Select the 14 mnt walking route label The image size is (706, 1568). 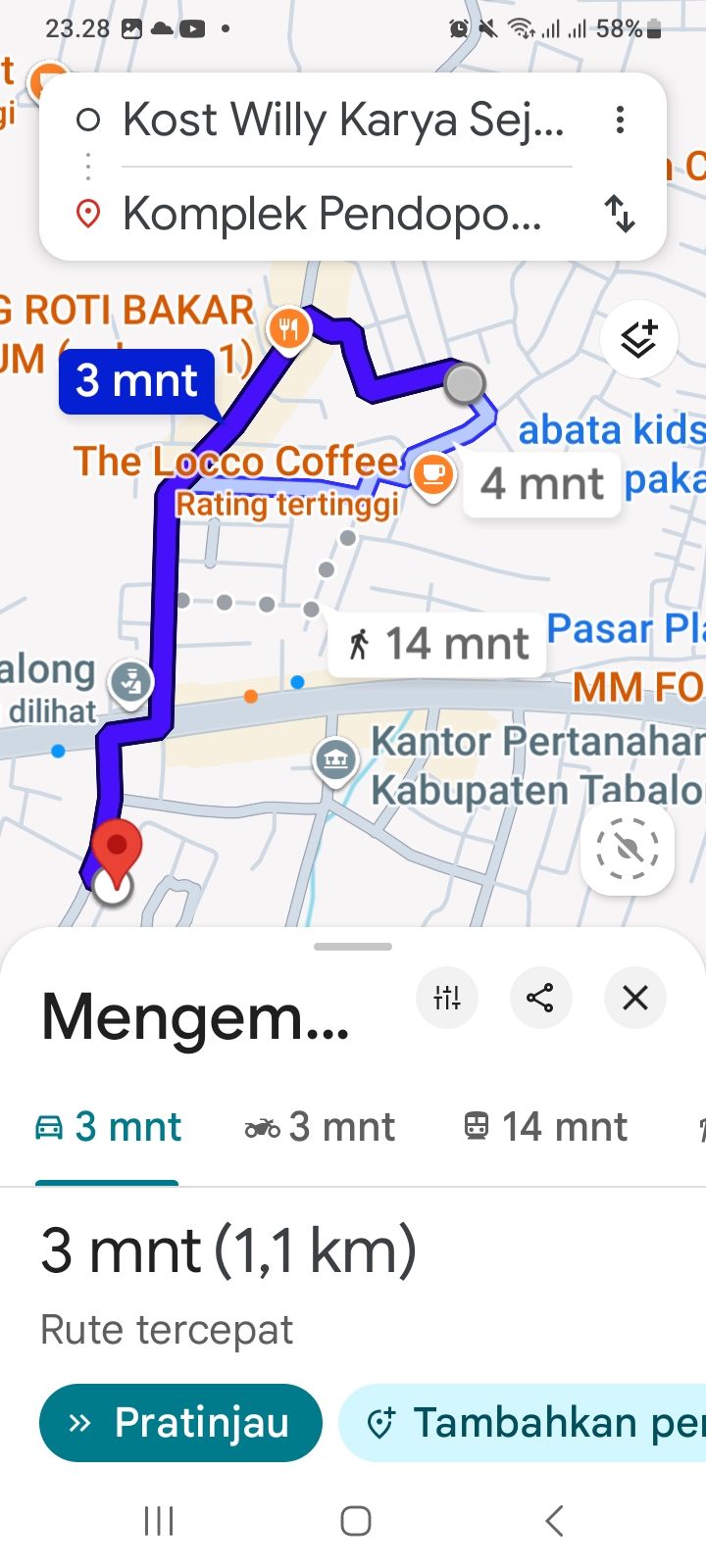pos(437,645)
